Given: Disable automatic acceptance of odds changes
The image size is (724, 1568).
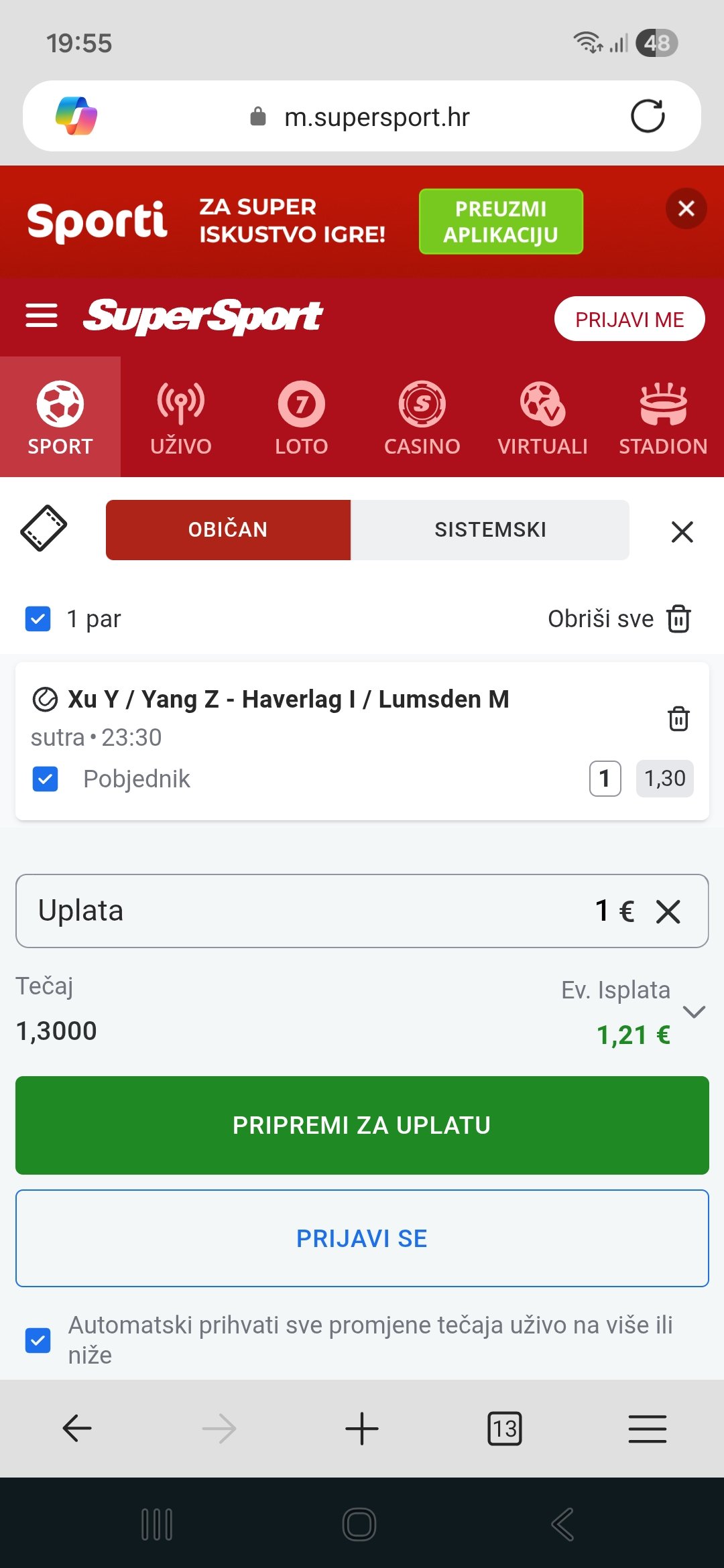Looking at the screenshot, I should [38, 1340].
